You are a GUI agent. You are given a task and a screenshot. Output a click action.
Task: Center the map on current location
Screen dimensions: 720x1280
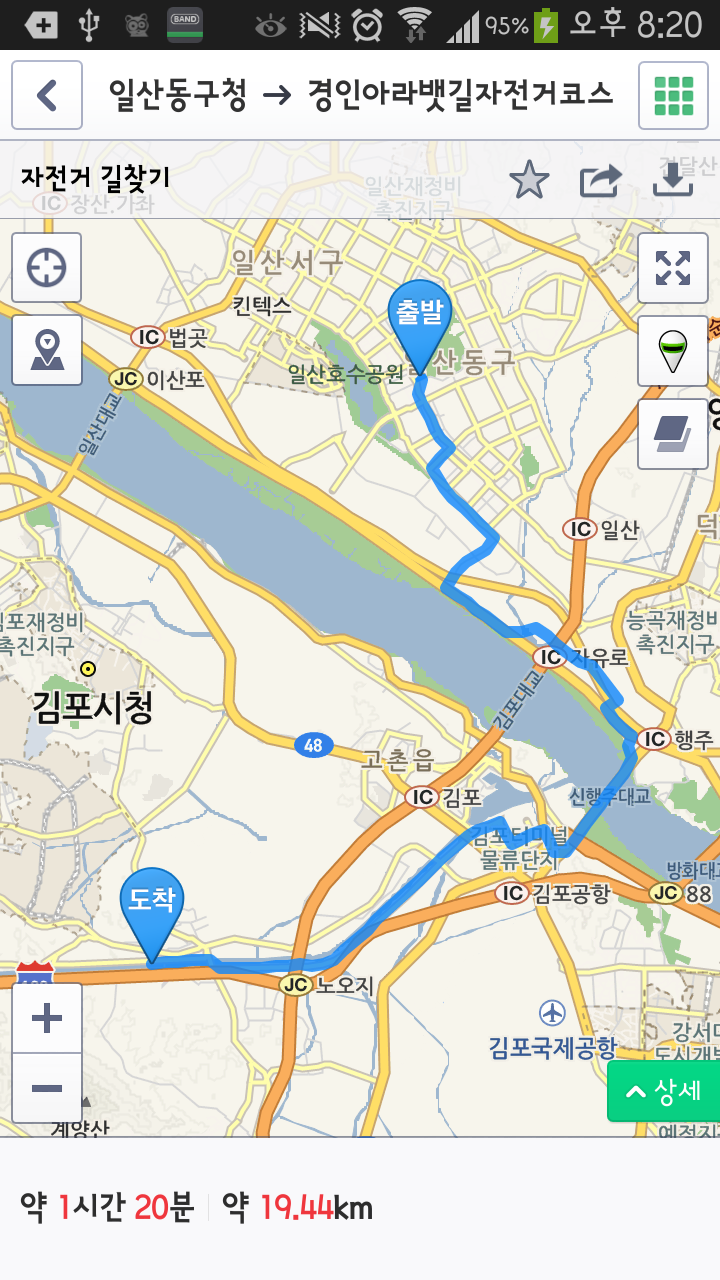point(47,268)
